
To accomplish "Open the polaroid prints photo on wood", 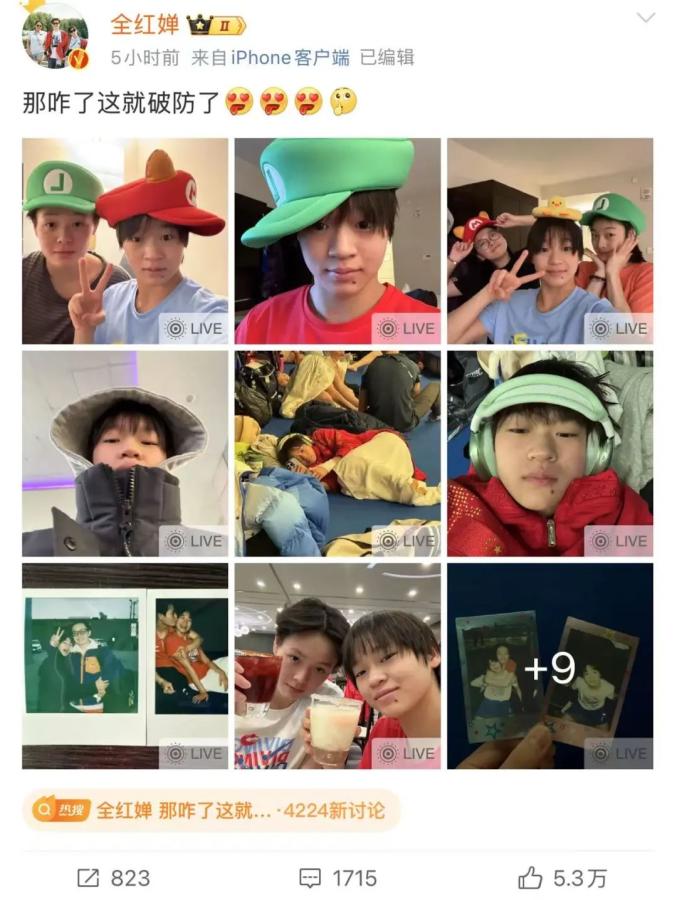I will pos(125,665).
